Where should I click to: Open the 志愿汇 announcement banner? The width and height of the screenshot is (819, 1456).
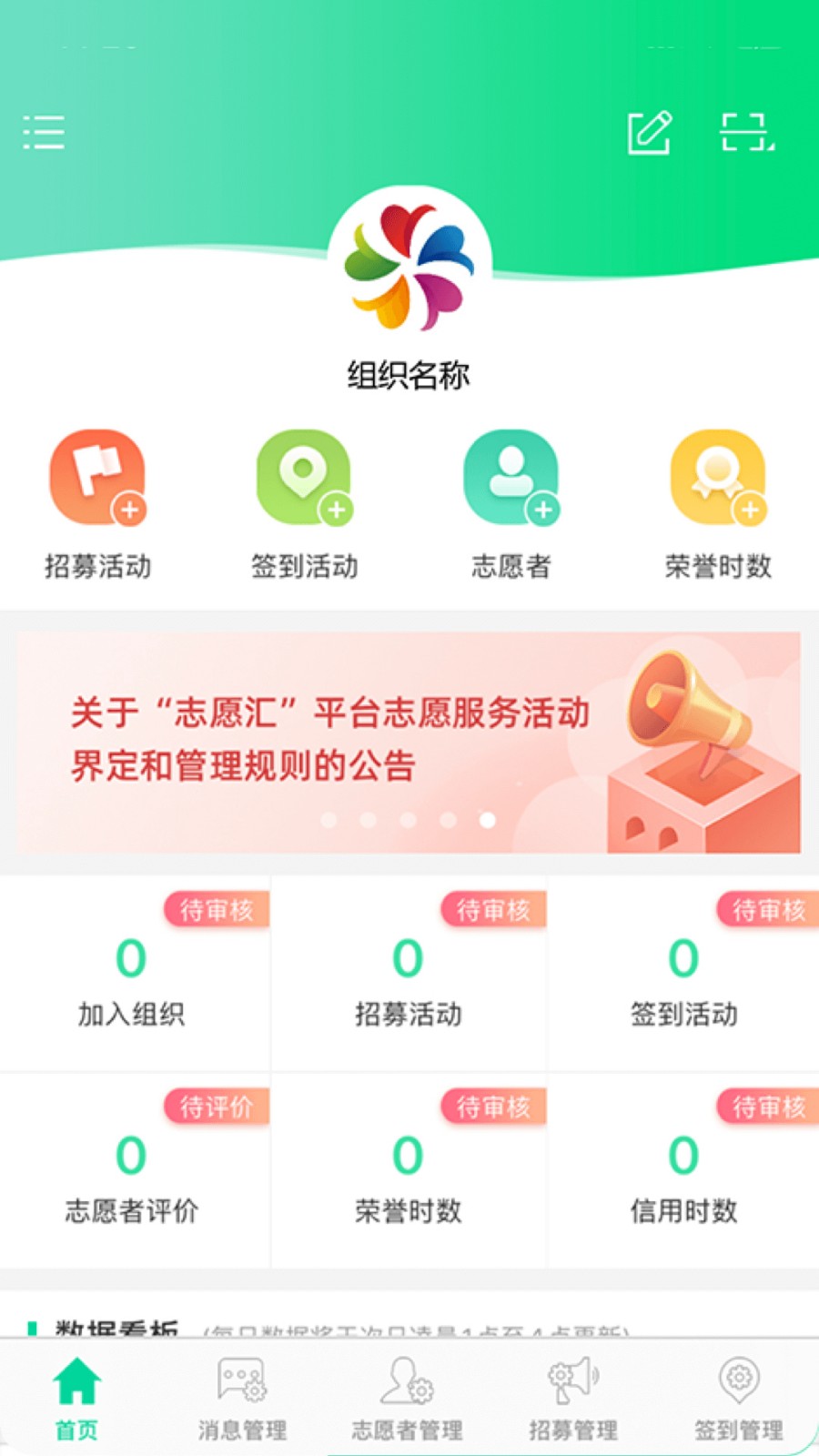409,742
